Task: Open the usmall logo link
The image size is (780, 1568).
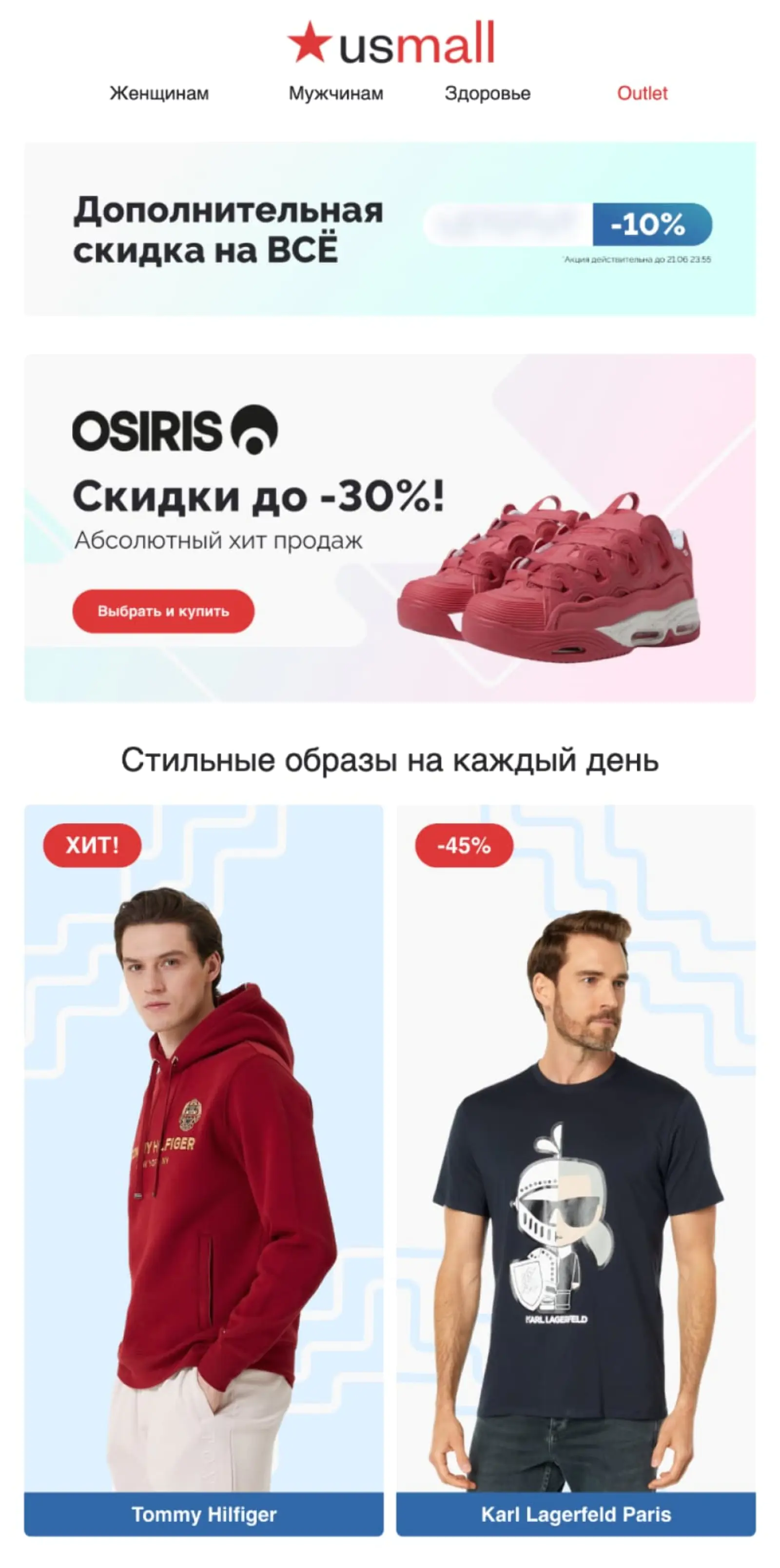Action: 390,42
